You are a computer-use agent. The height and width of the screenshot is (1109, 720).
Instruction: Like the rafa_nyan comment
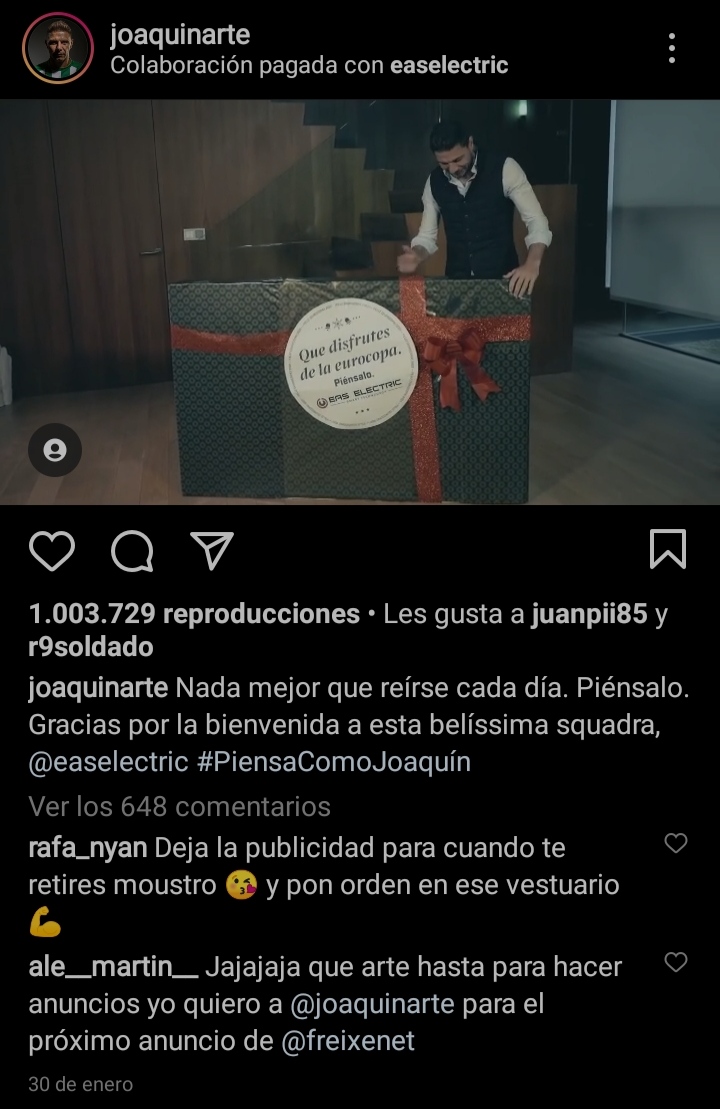point(676,844)
